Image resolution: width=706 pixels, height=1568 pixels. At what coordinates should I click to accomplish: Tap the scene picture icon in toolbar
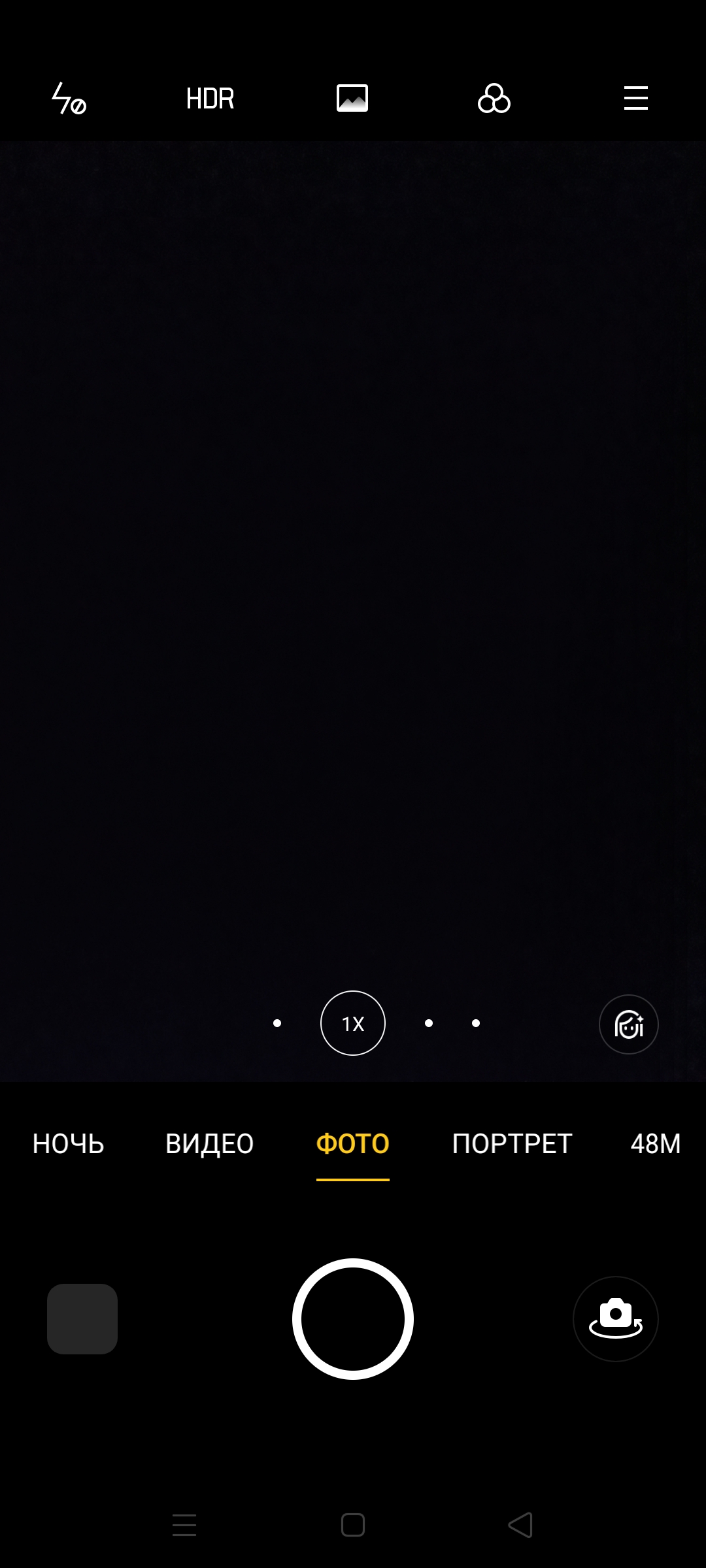coord(352,99)
